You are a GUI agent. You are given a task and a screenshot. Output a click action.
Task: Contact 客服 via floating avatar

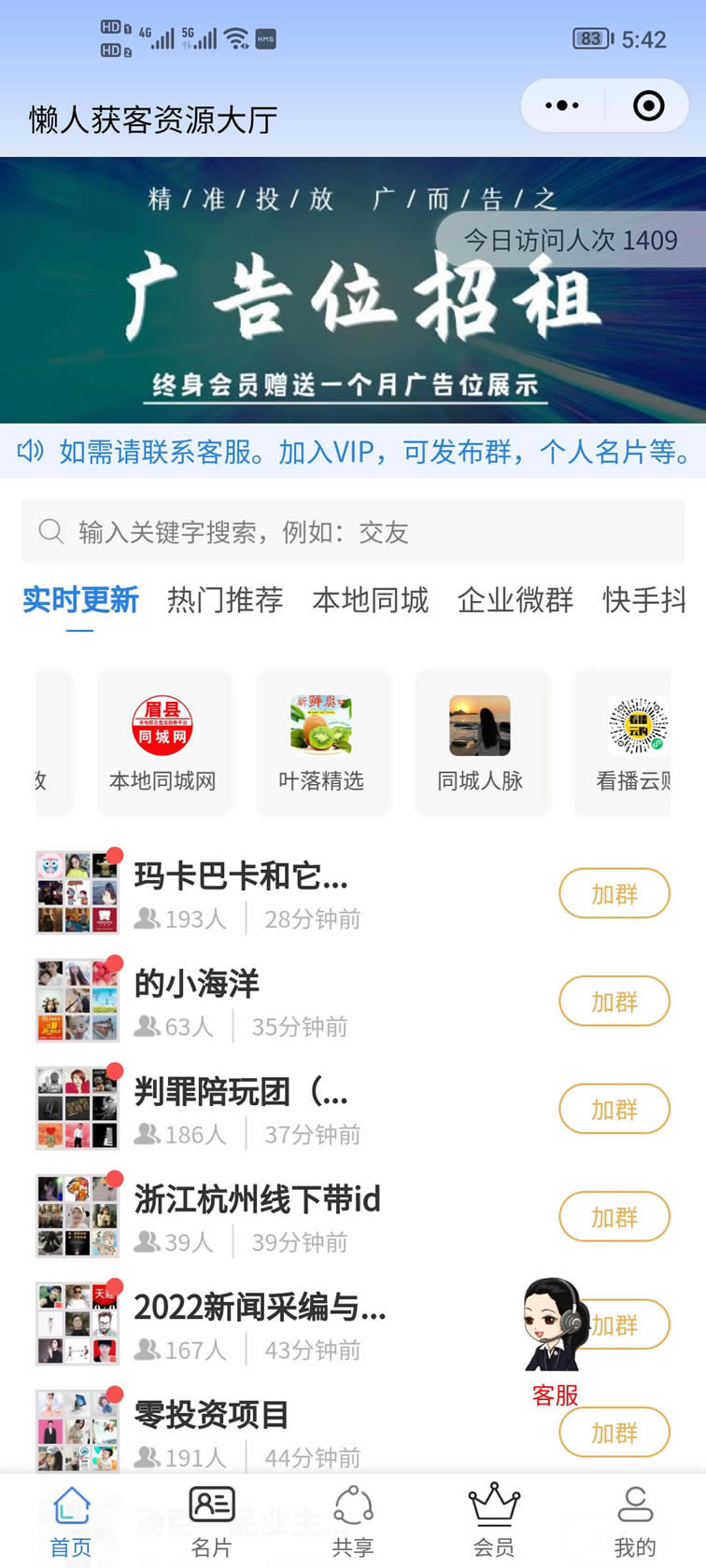(555, 1342)
